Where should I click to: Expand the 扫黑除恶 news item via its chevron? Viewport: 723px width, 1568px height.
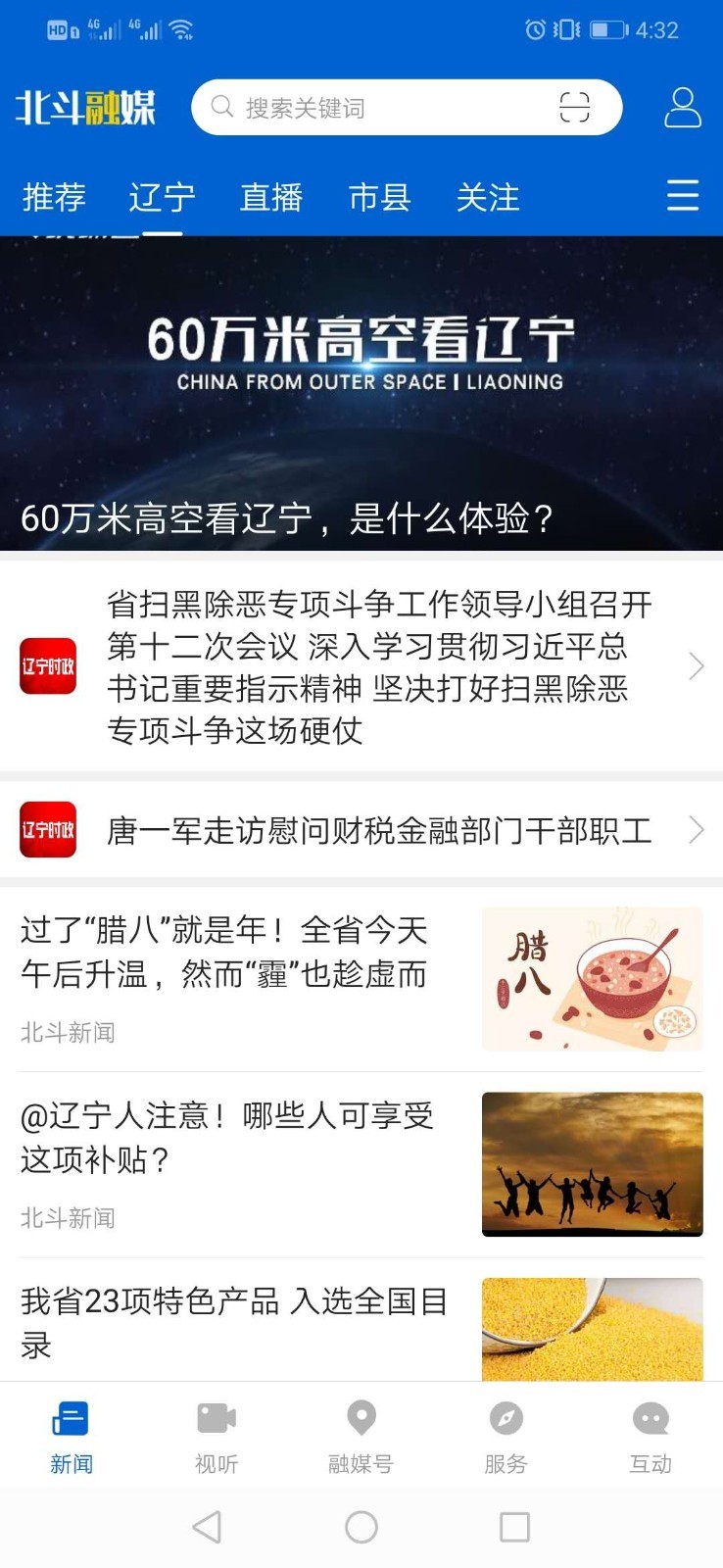point(697,666)
